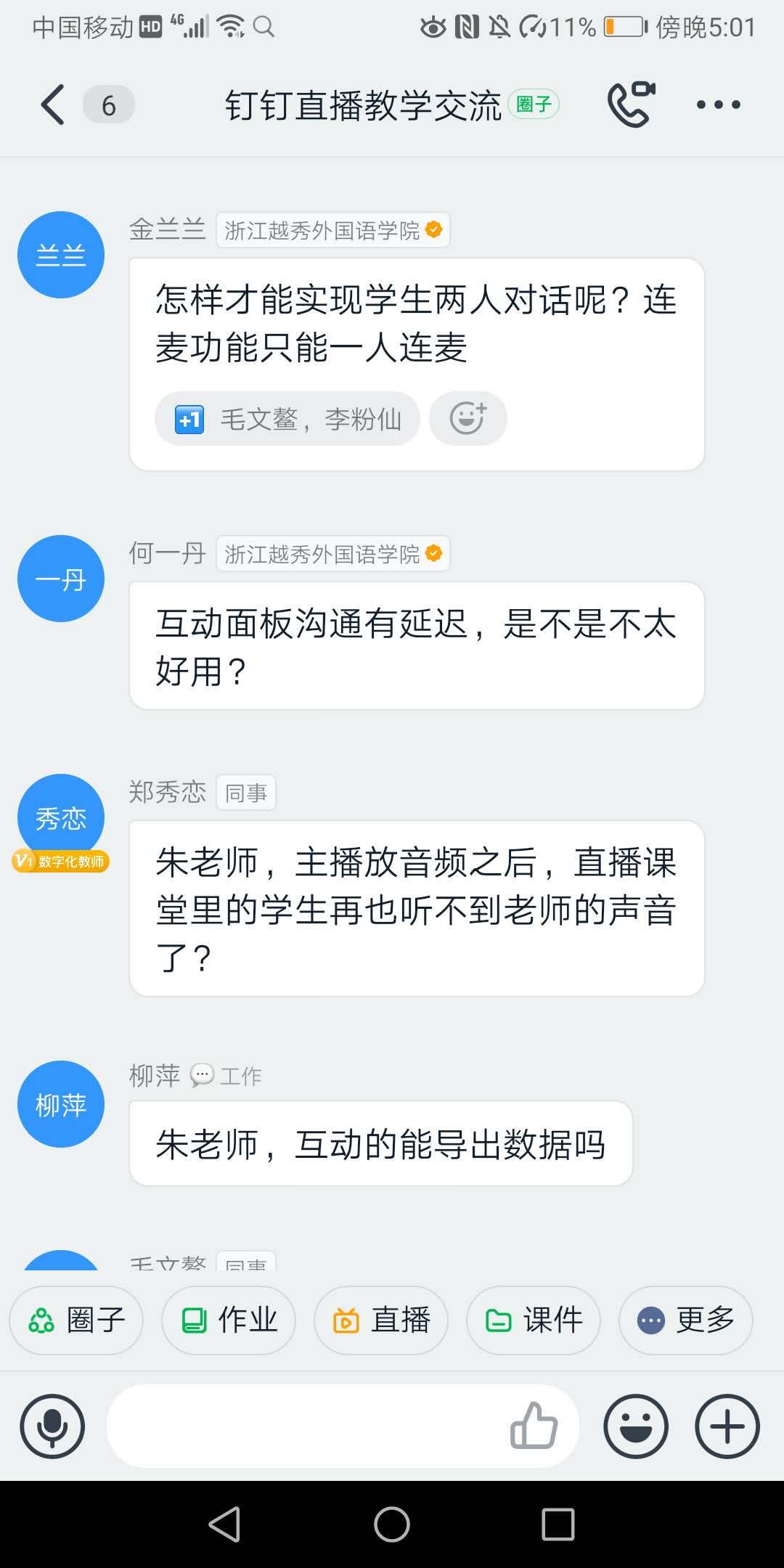Open 柳萍's profile avatar
The image size is (784, 1568).
61,1104
